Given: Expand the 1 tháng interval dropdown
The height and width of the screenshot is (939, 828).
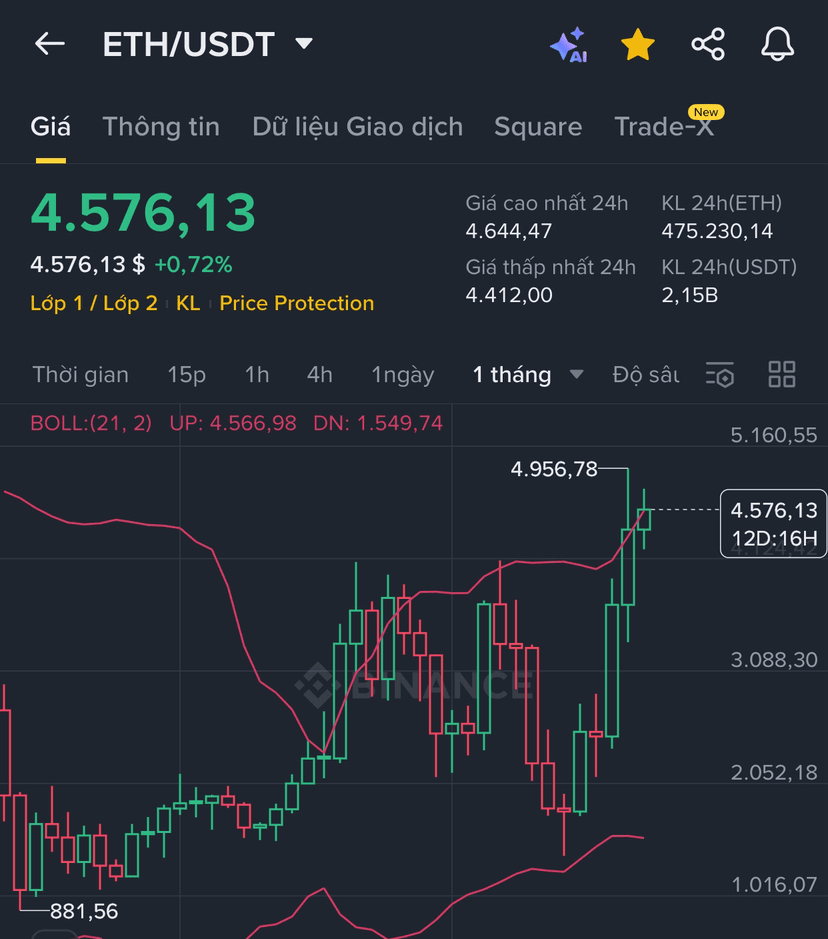Looking at the screenshot, I should [x=527, y=375].
